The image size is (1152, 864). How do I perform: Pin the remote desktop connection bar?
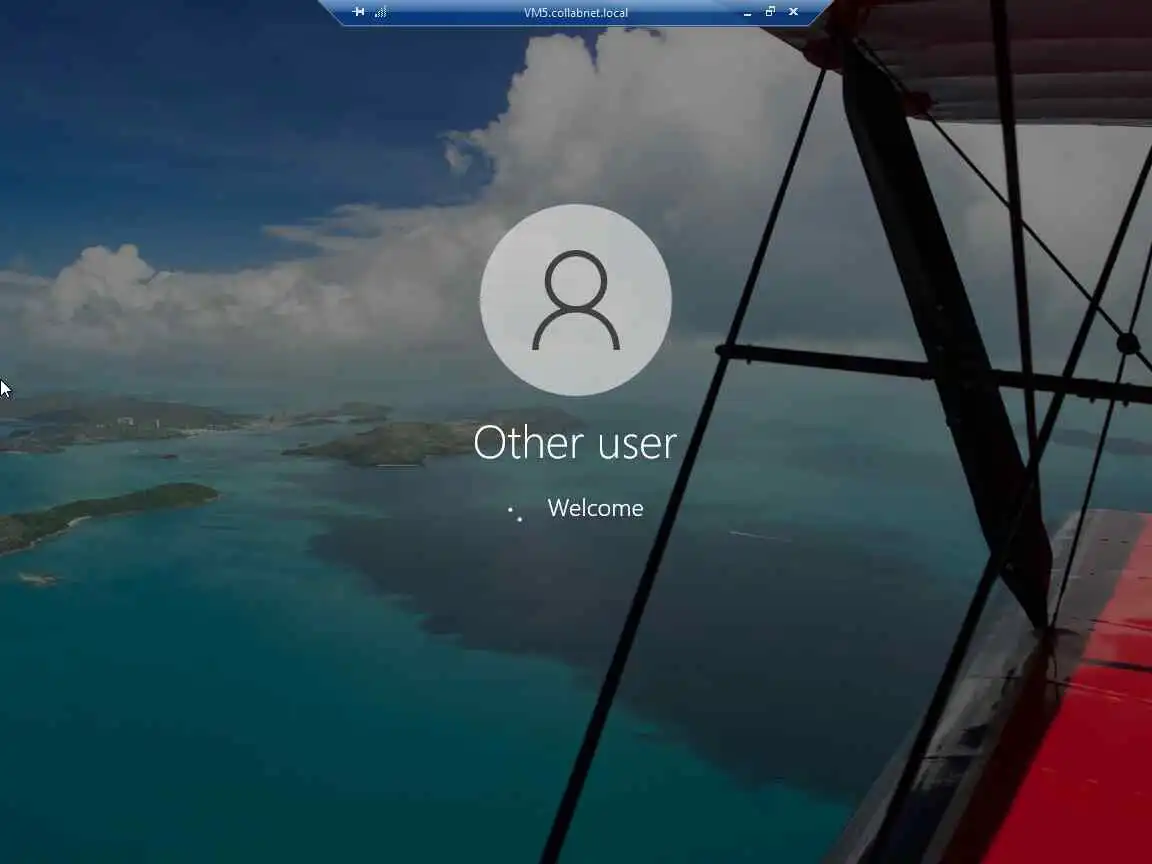coord(359,12)
